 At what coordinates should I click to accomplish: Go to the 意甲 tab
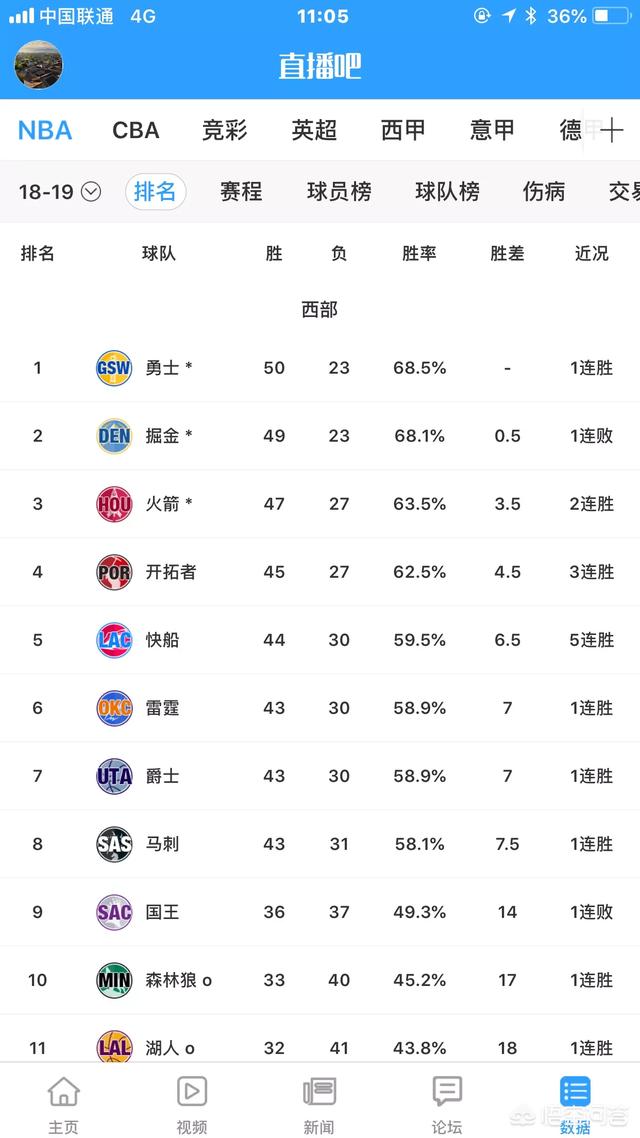[x=493, y=131]
